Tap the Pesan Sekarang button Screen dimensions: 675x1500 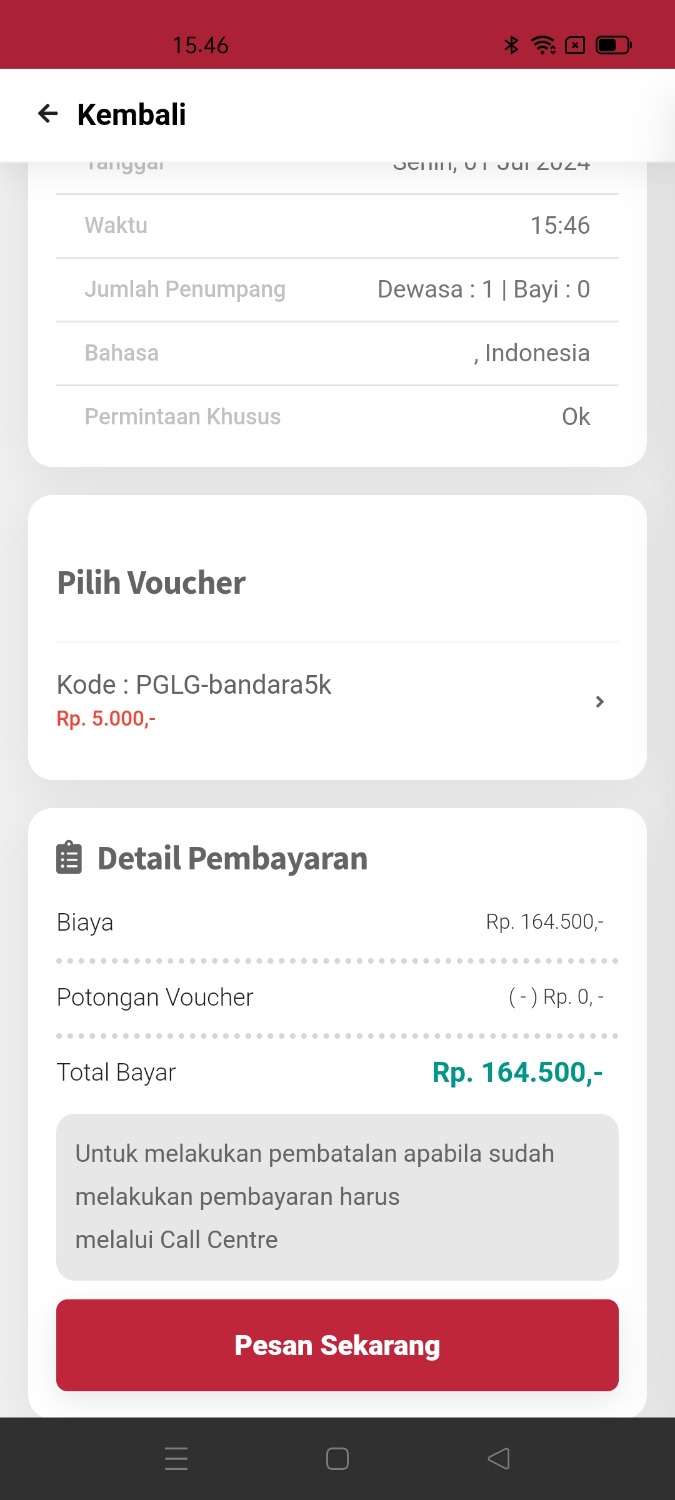pyautogui.click(x=337, y=1345)
